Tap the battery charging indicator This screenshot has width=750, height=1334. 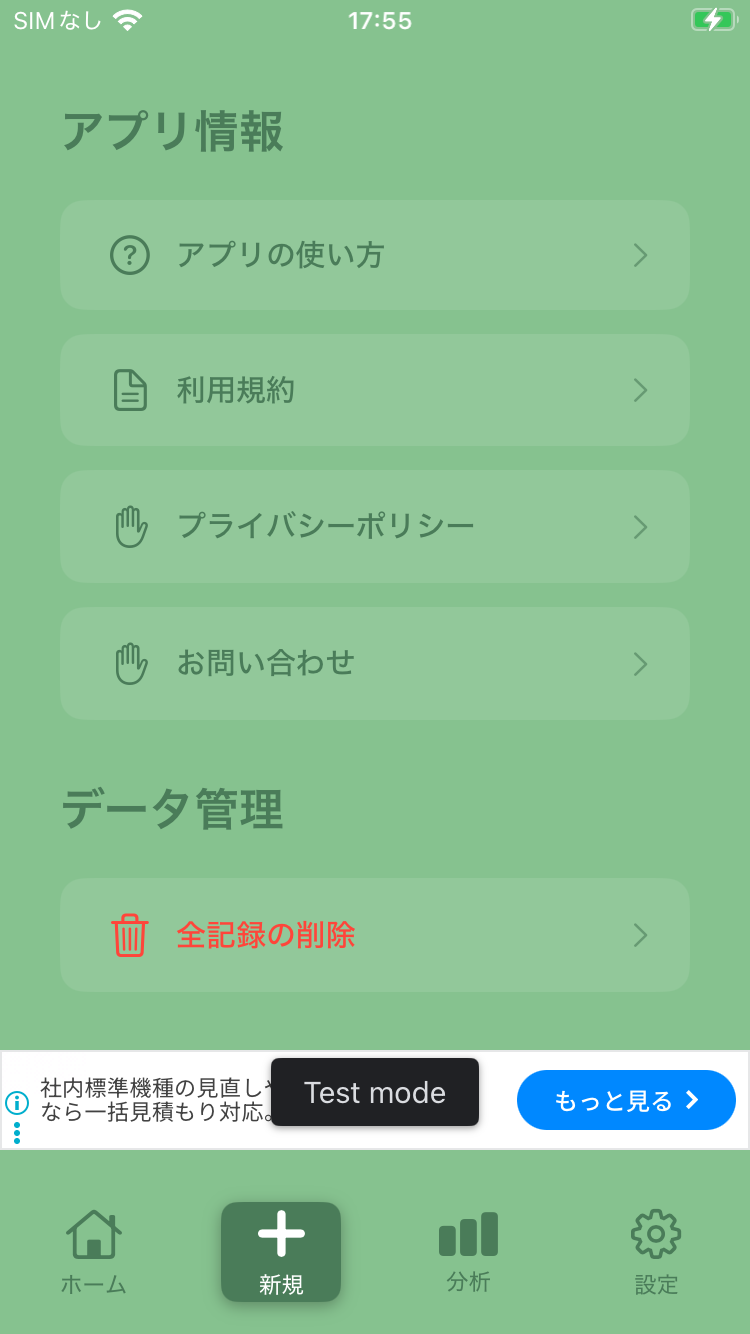[x=713, y=19]
